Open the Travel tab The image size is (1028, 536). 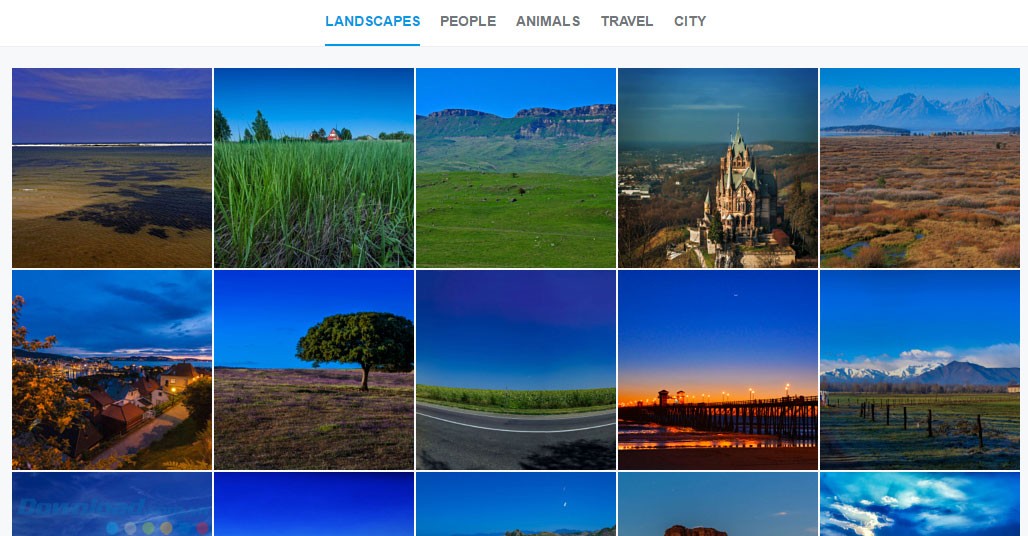[627, 21]
